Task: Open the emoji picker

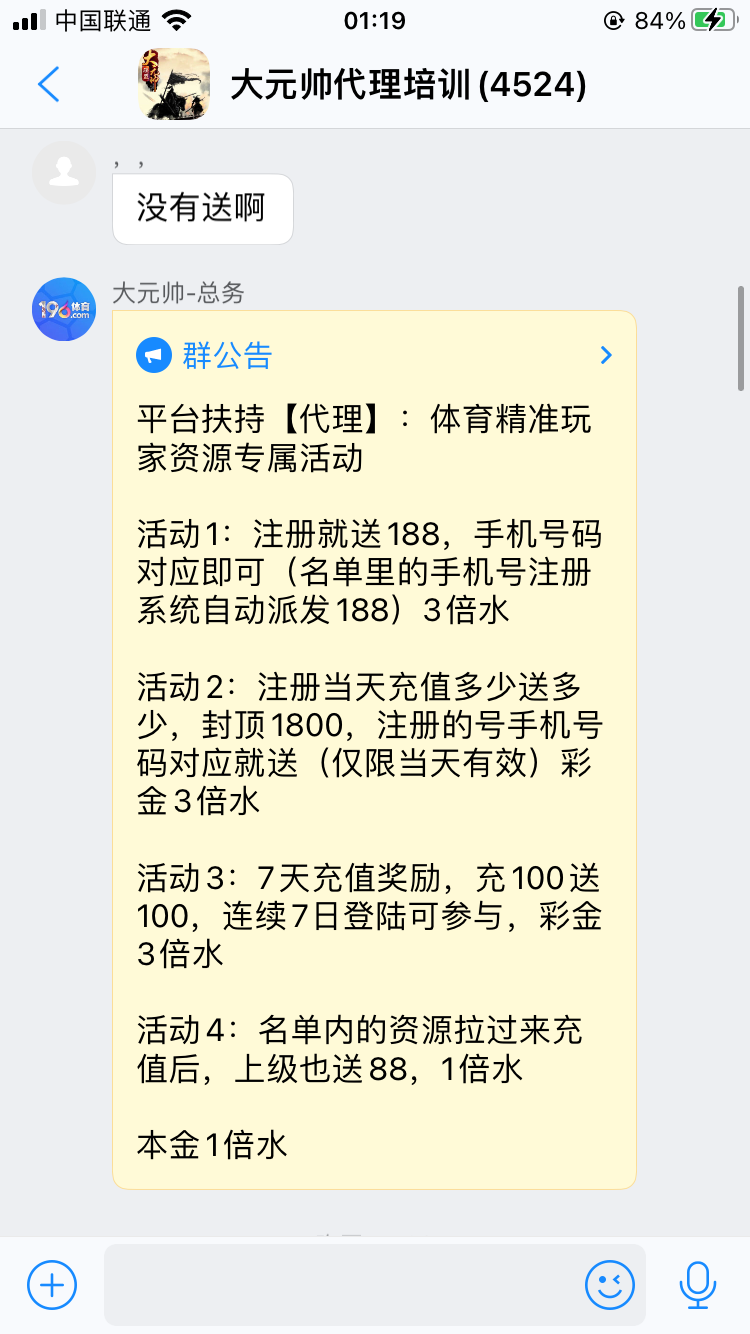Action: coord(610,1284)
